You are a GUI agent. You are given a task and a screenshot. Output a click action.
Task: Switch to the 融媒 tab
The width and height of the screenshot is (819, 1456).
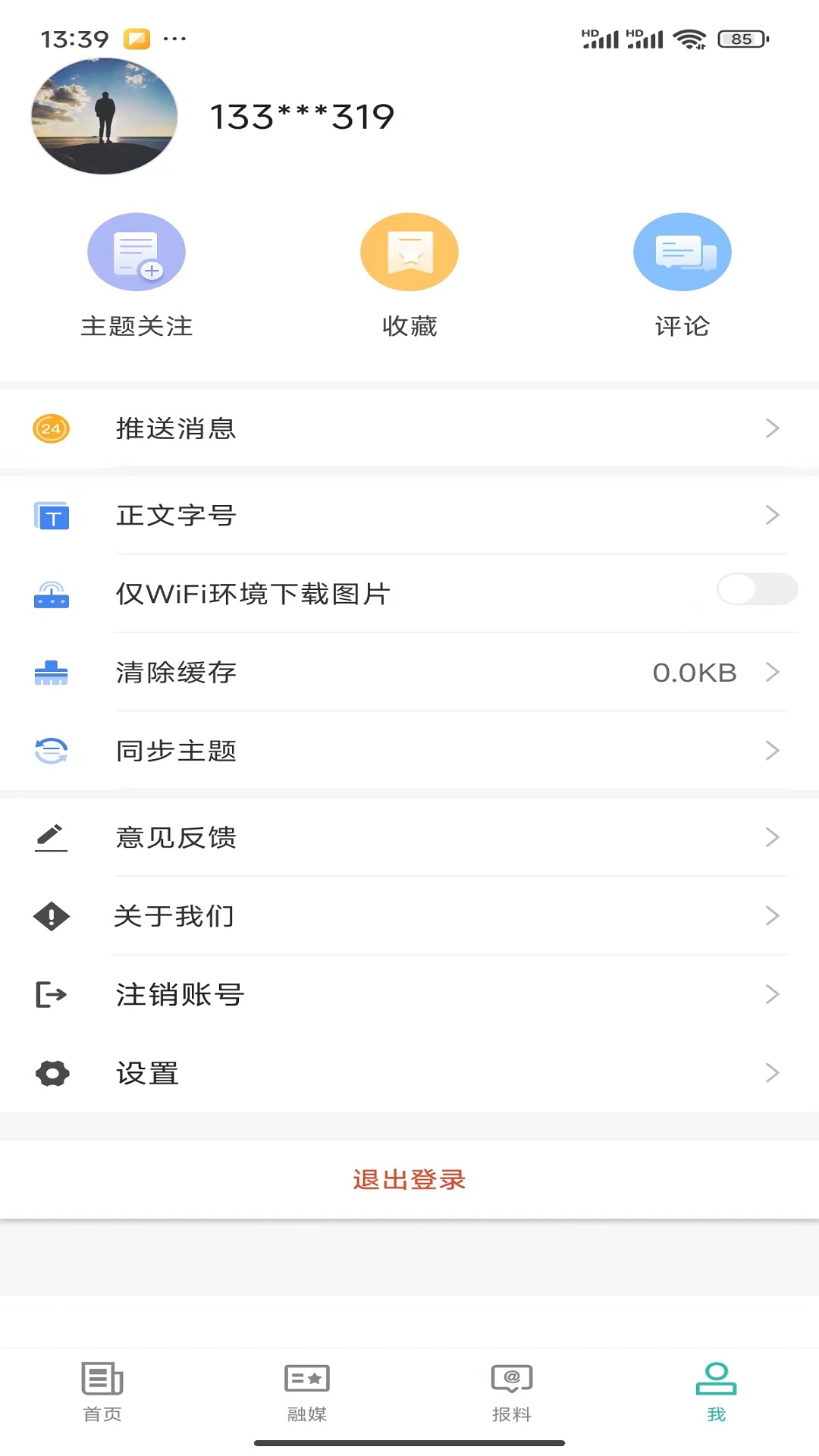[307, 1392]
